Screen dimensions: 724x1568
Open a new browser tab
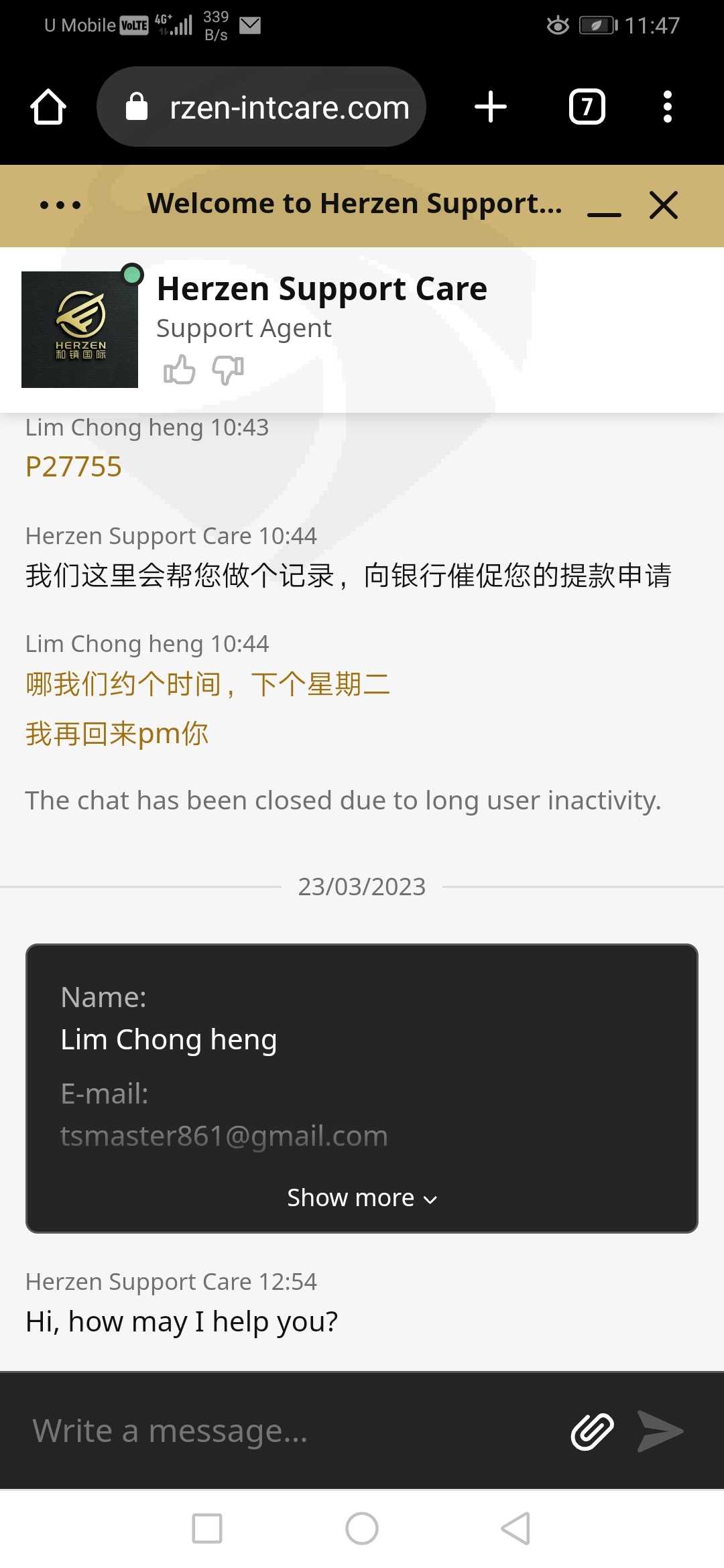491,107
